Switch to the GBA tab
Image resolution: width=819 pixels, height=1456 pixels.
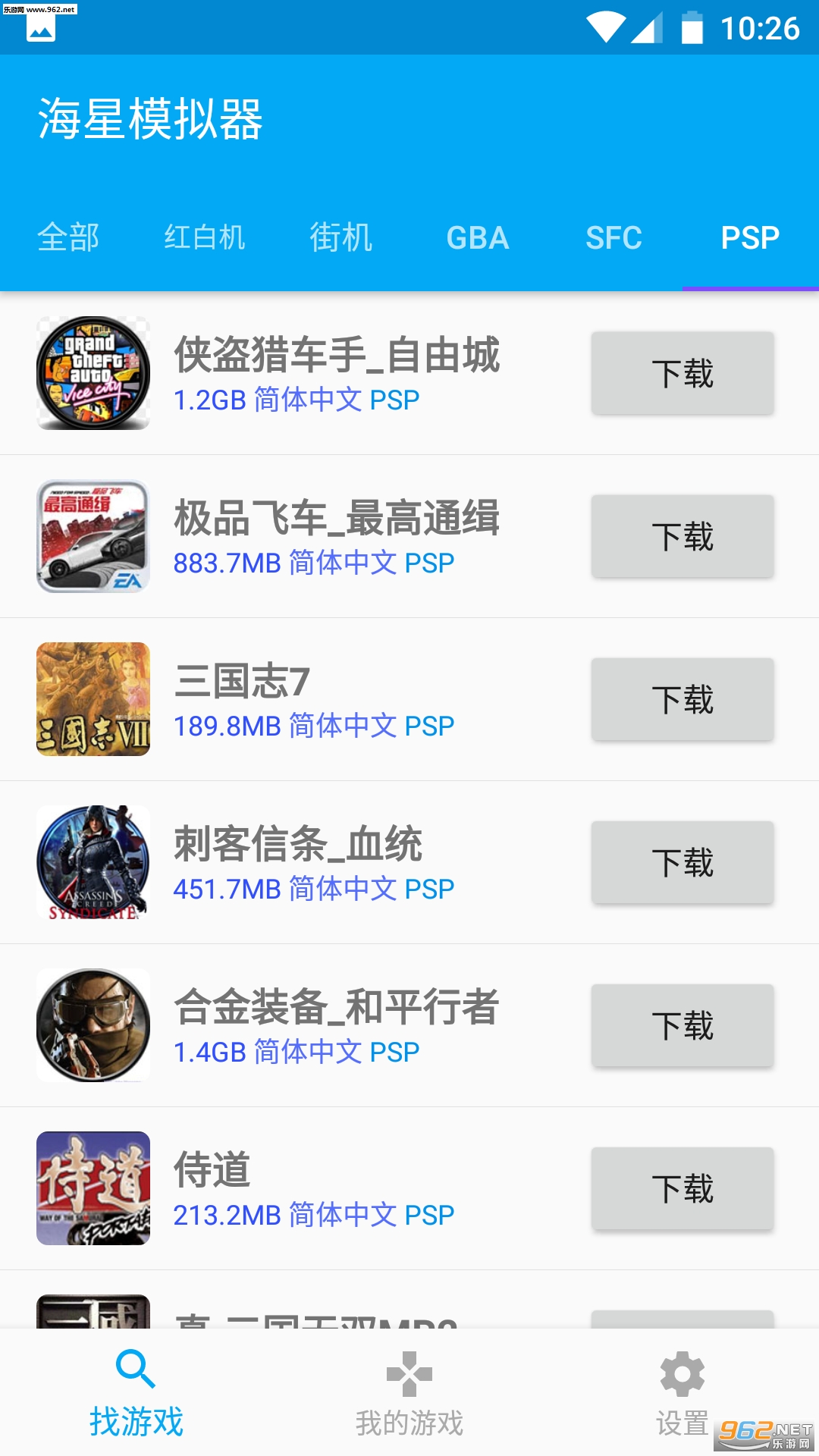coord(478,237)
